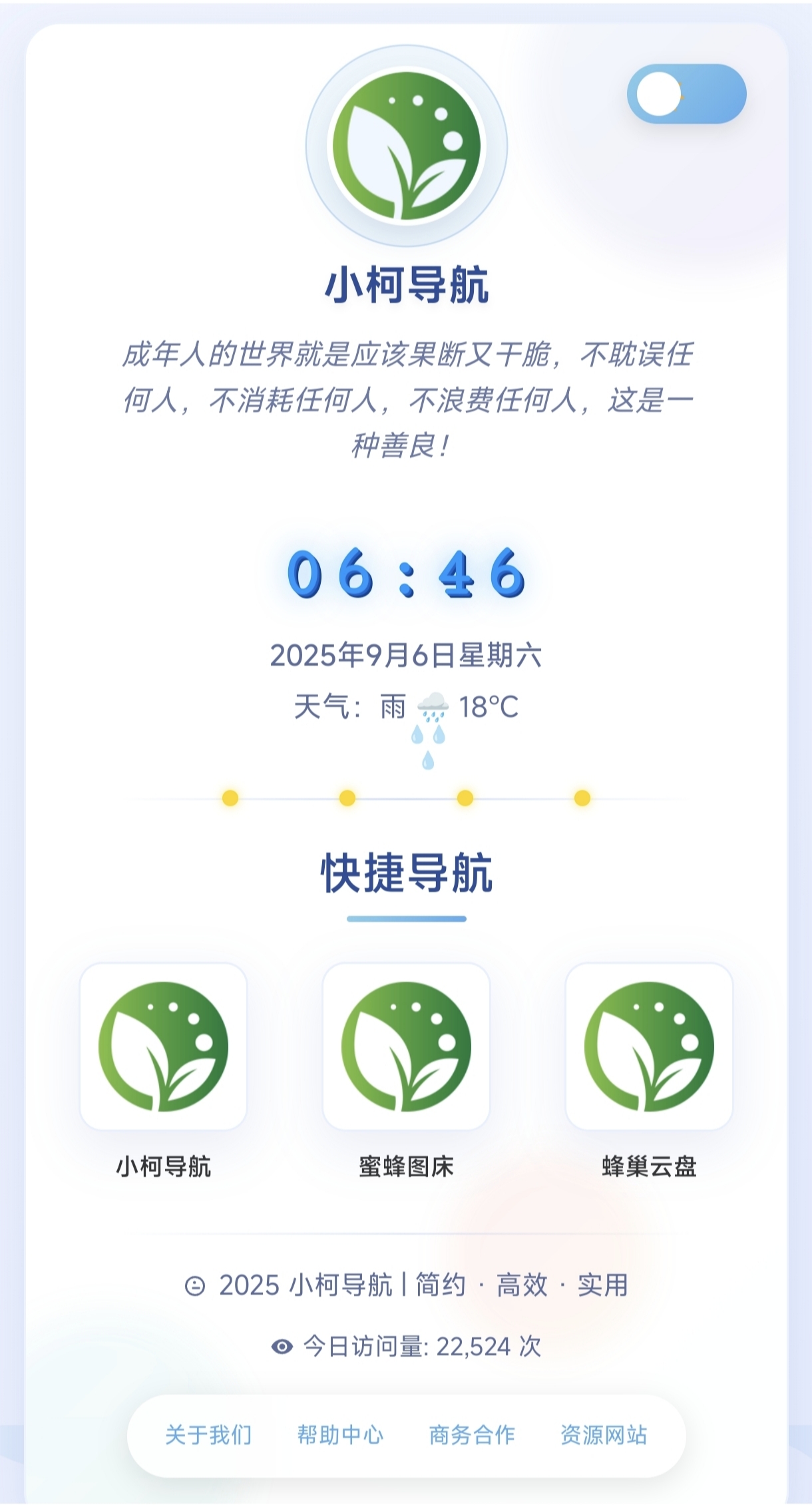Visit the 资源网站 link
The image size is (812, 1505).
[604, 1434]
